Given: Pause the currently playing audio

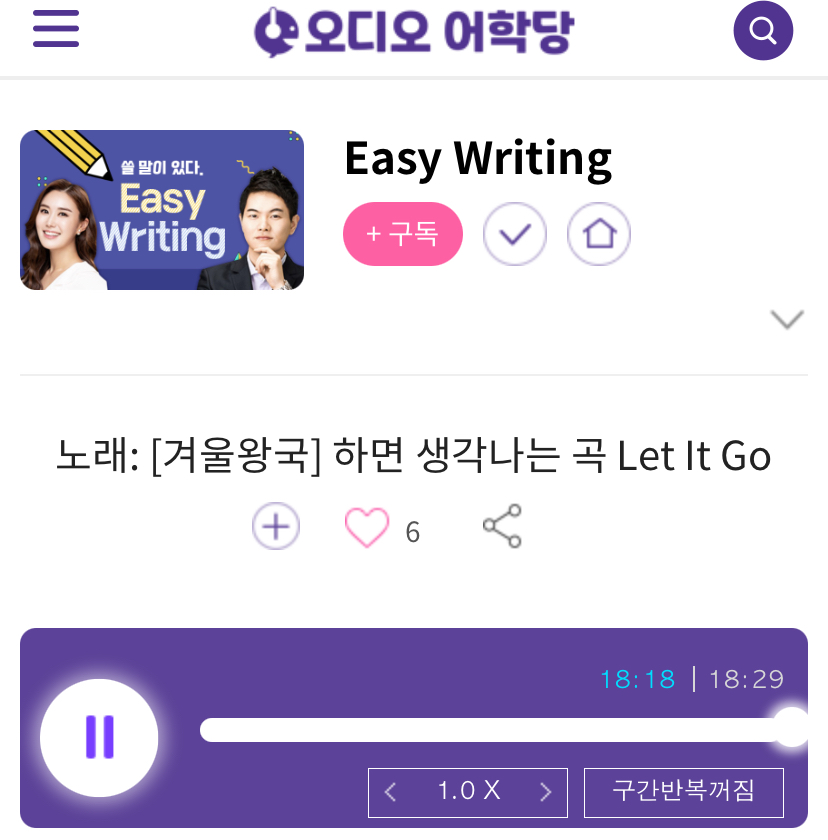Looking at the screenshot, I should (99, 737).
